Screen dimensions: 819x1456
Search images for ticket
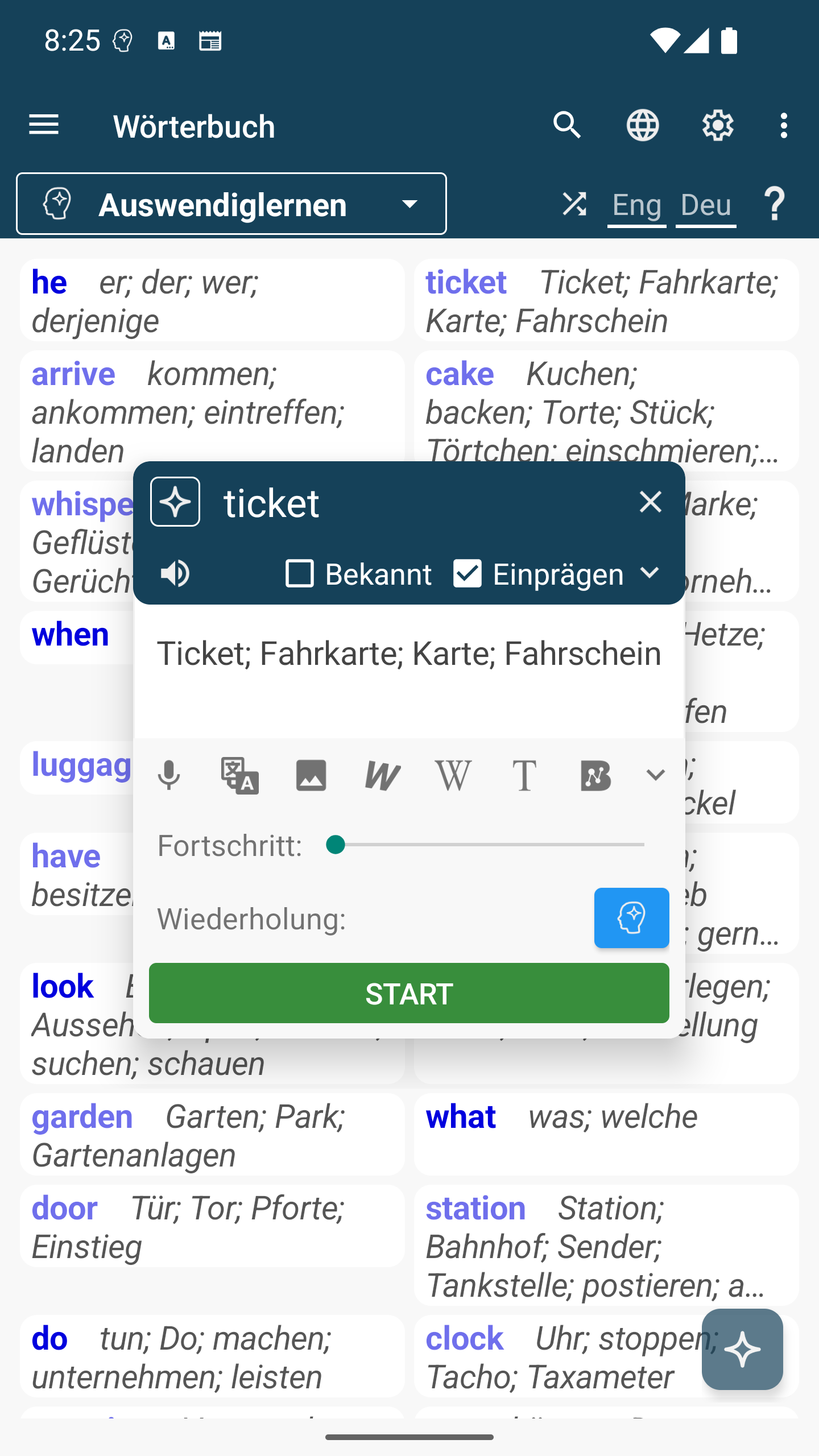(311, 775)
